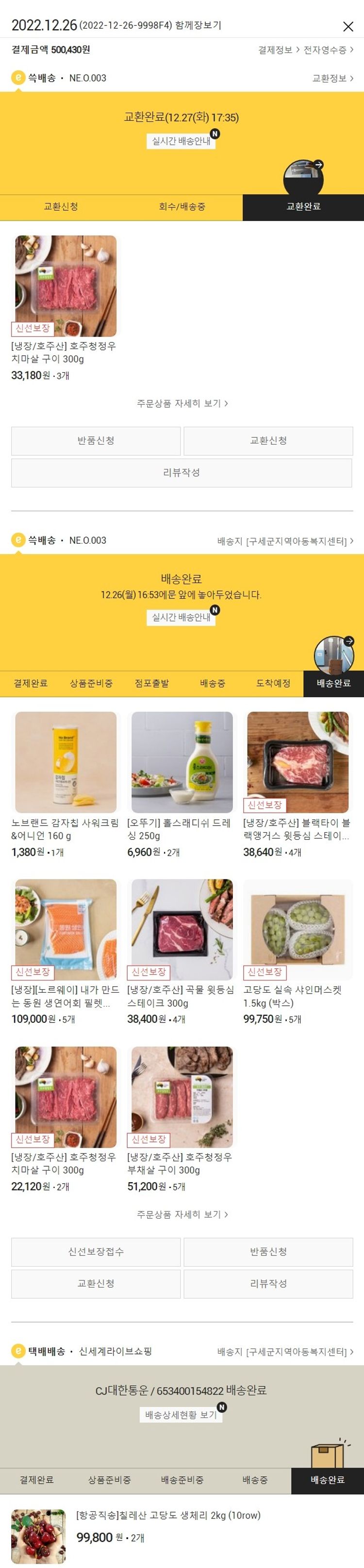Open 배송상세현황 보기 for the CJ대한통운 parcel
Image resolution: width=364 pixels, height=1568 pixels.
181,1414
